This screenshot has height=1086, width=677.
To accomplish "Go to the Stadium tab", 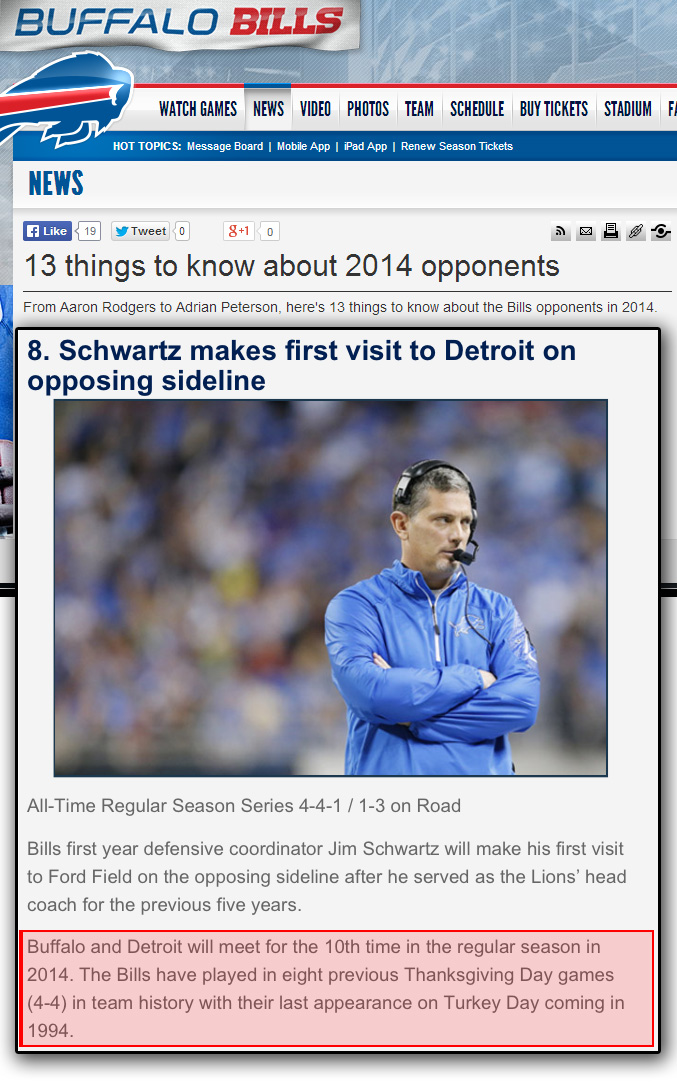I will pyautogui.click(x=628, y=109).
